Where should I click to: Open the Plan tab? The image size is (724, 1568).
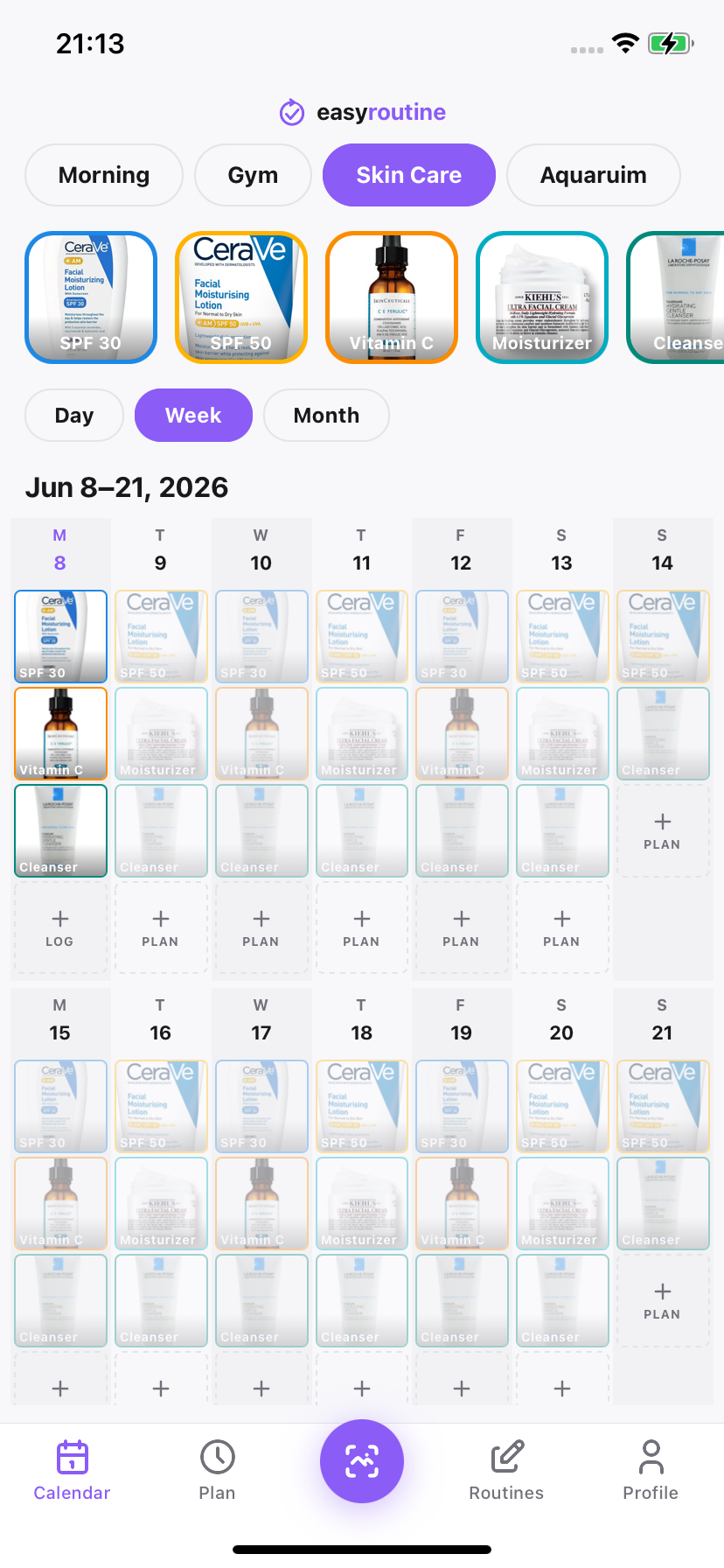click(217, 1470)
